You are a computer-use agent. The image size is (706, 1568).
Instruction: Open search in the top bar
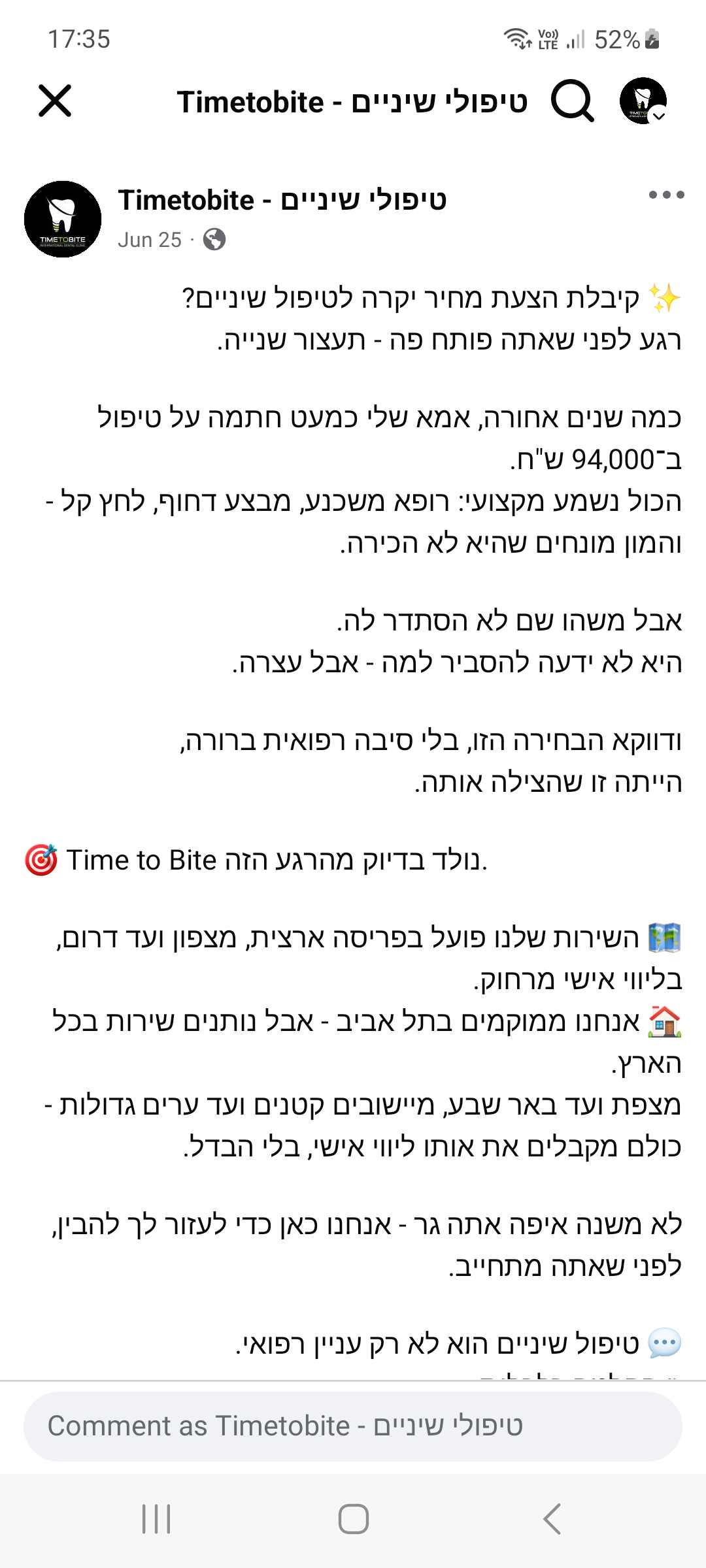point(572,101)
